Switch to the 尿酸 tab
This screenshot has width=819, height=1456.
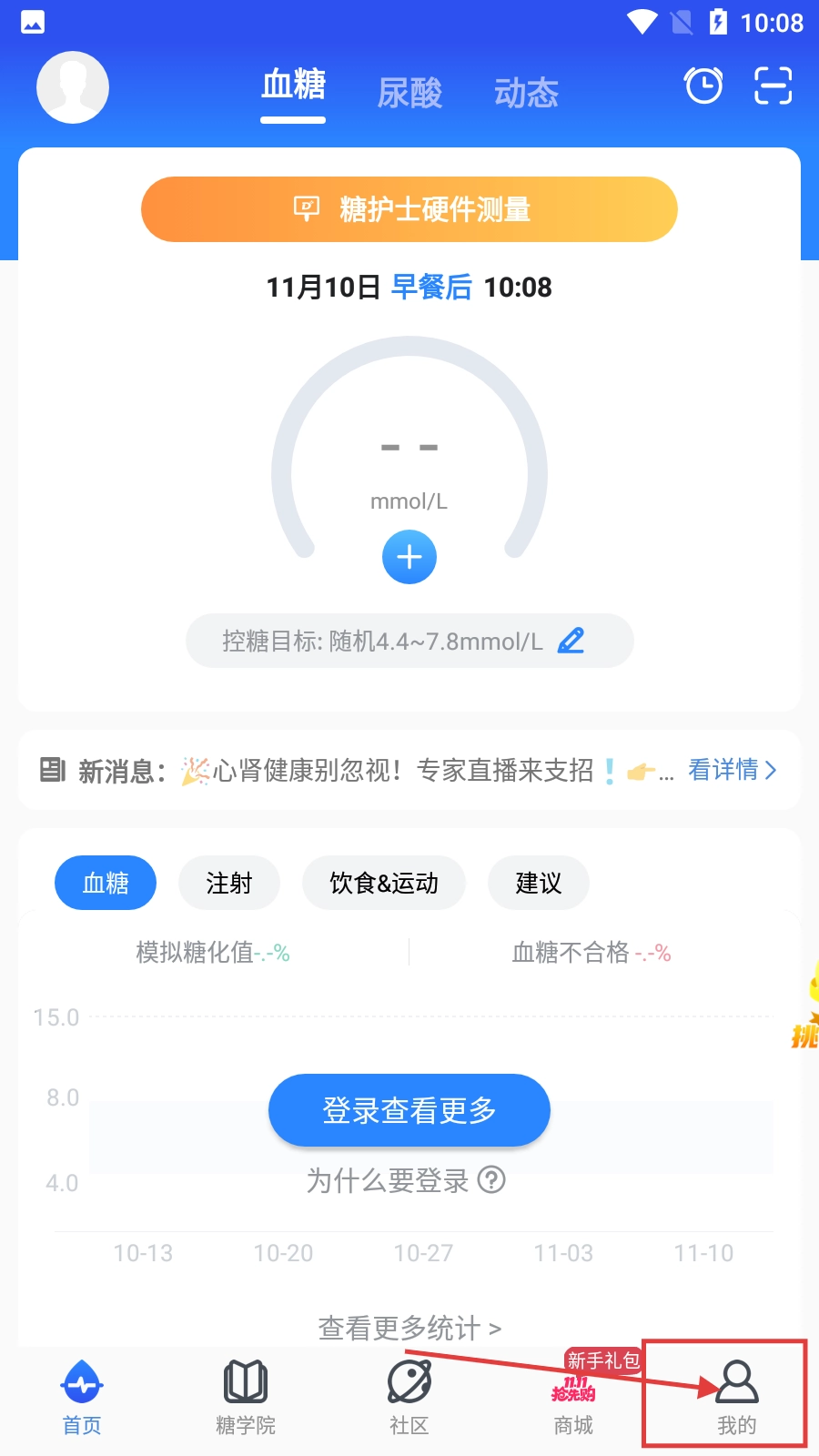(x=409, y=93)
